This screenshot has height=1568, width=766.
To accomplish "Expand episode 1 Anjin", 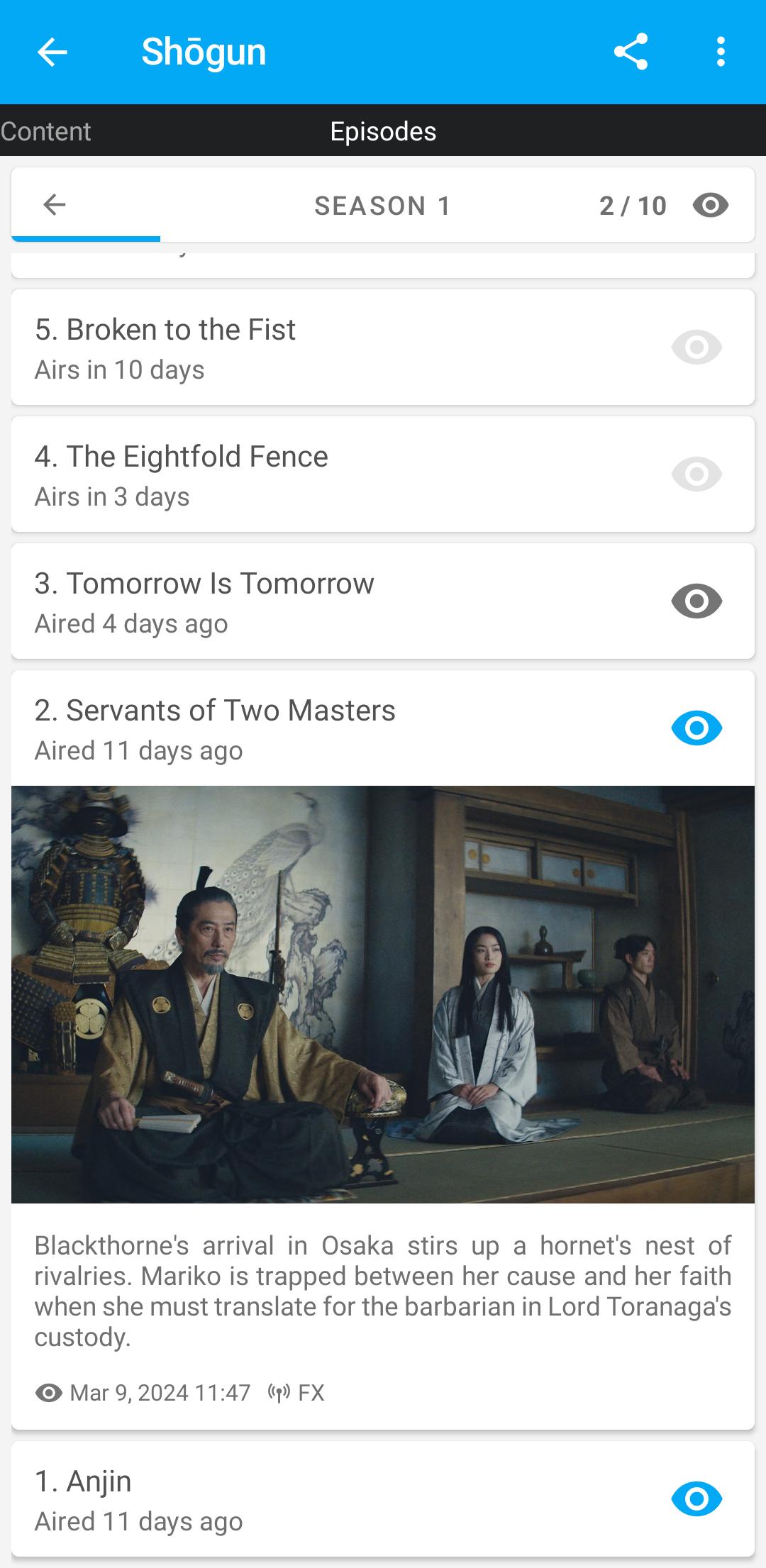I will point(284,1499).
